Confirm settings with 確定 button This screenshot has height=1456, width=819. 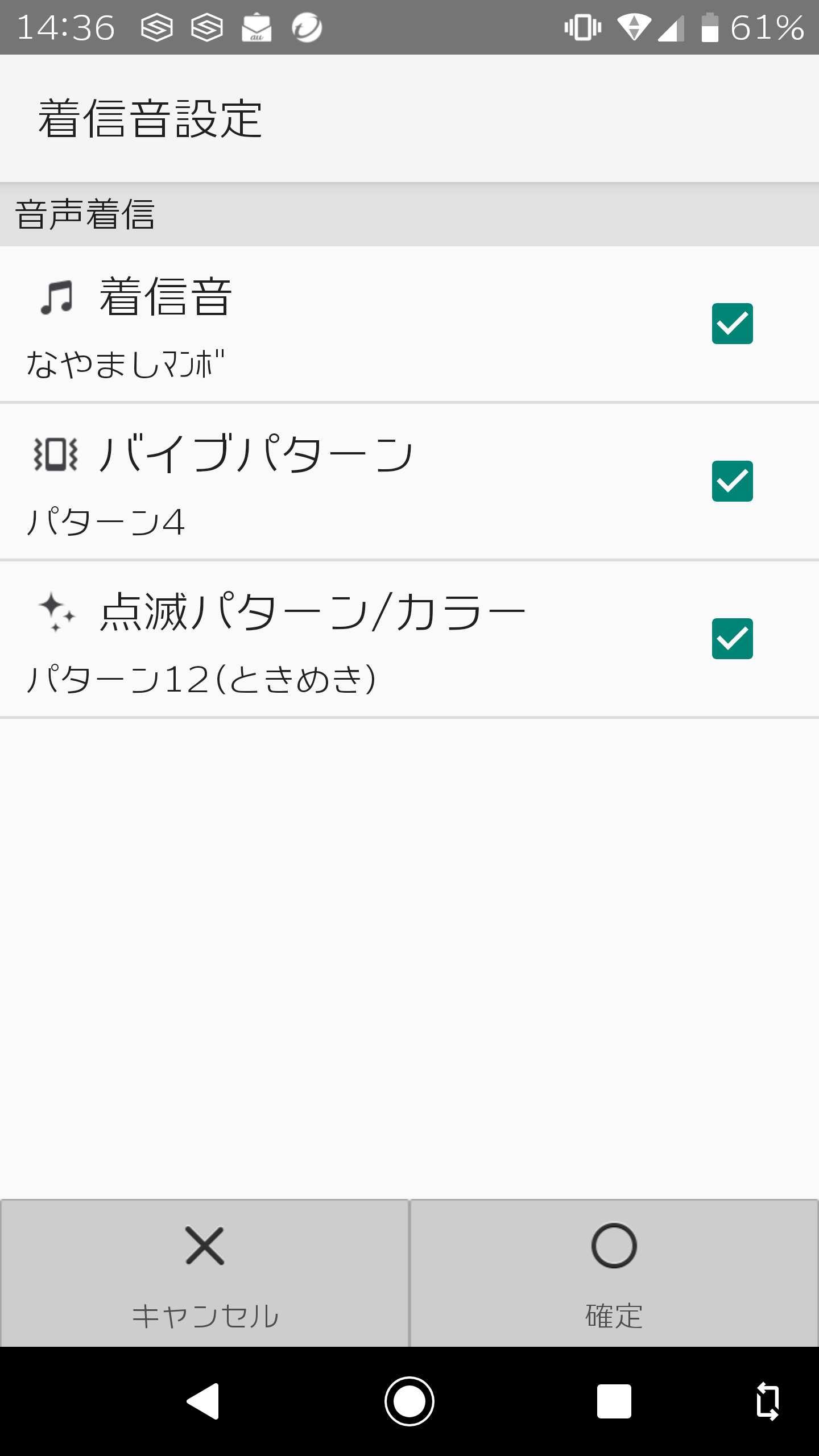pyautogui.click(x=614, y=1273)
